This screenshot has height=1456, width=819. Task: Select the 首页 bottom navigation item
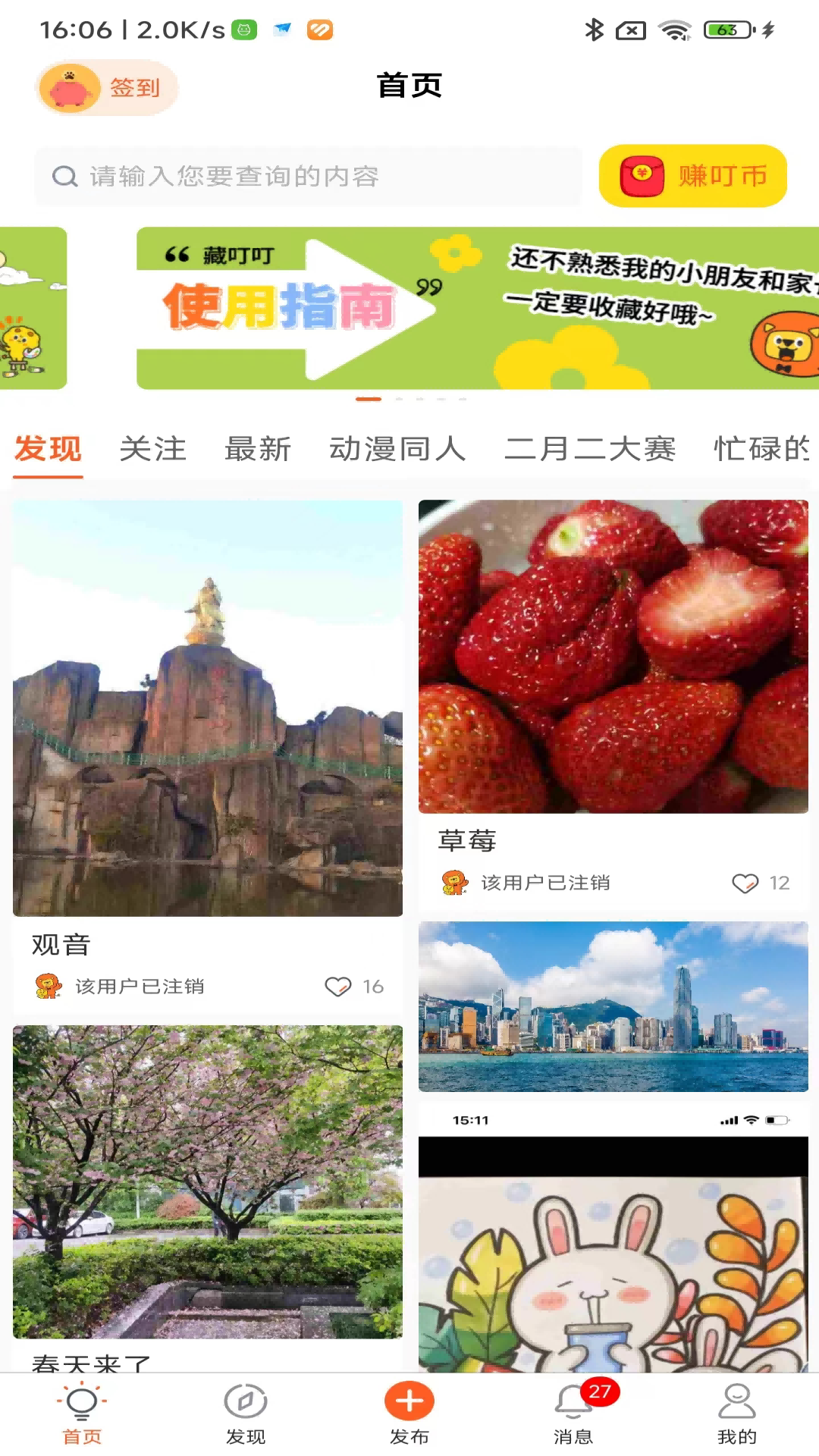tap(82, 1414)
